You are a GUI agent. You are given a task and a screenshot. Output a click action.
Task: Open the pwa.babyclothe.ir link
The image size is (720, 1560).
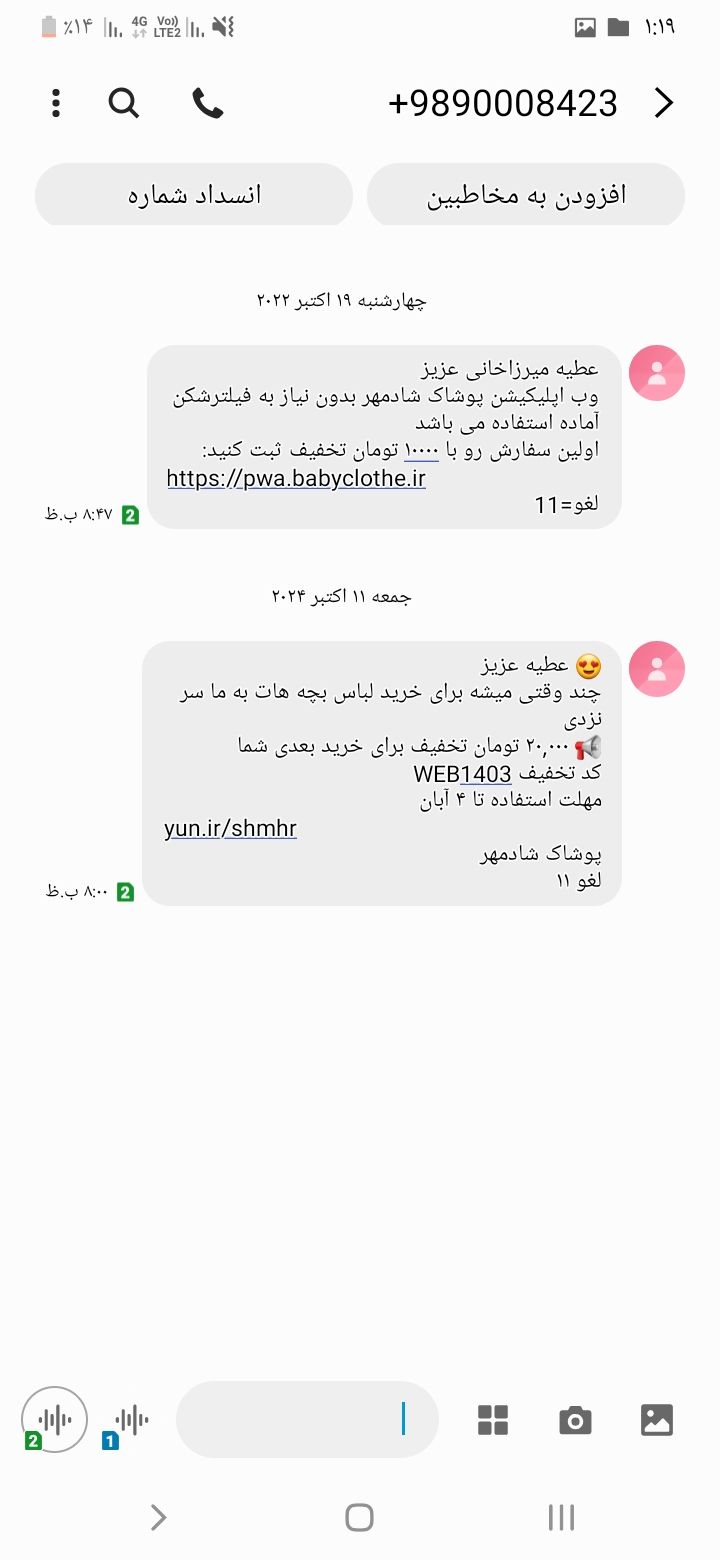click(296, 479)
